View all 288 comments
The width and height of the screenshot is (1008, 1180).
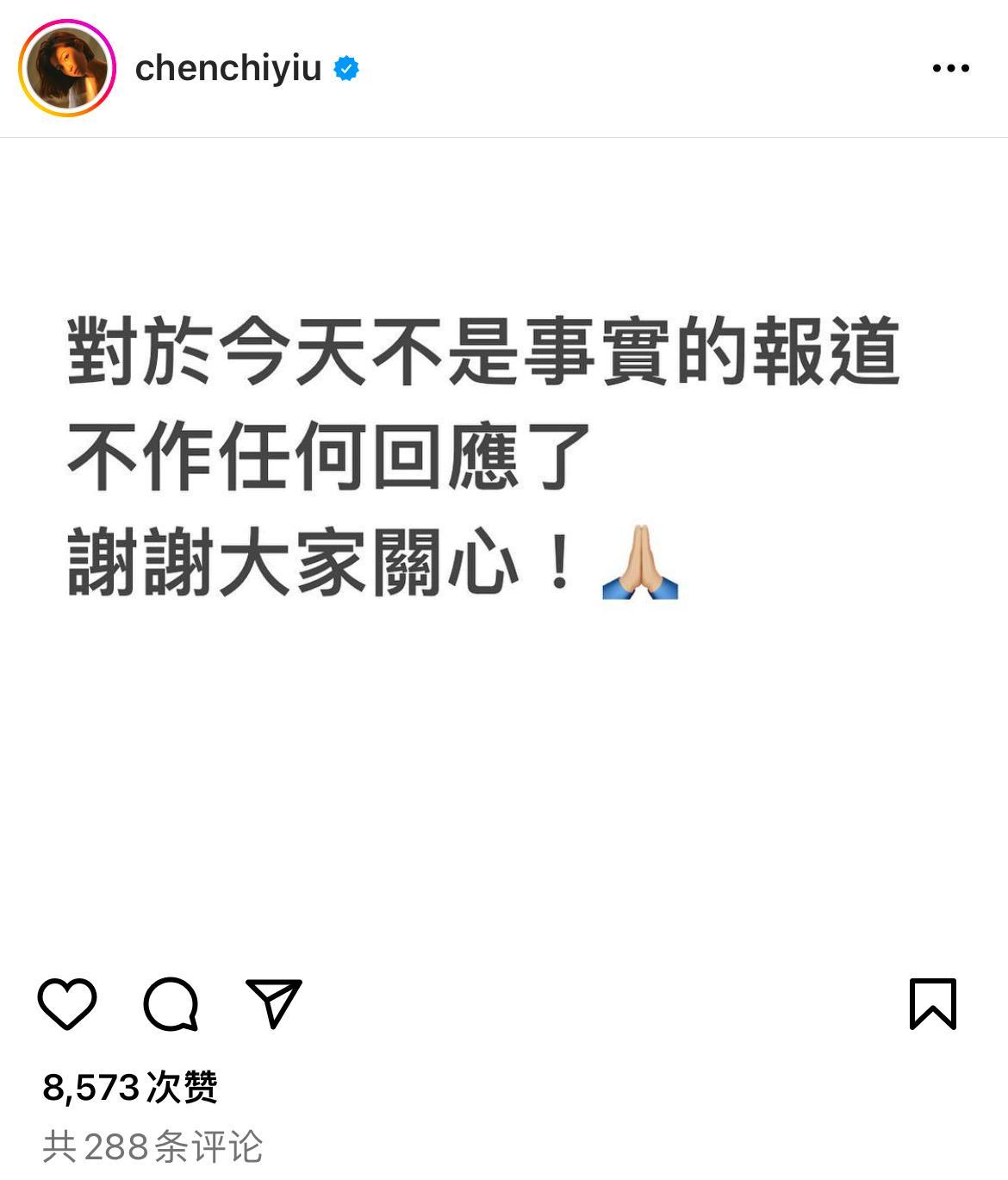[152, 1147]
